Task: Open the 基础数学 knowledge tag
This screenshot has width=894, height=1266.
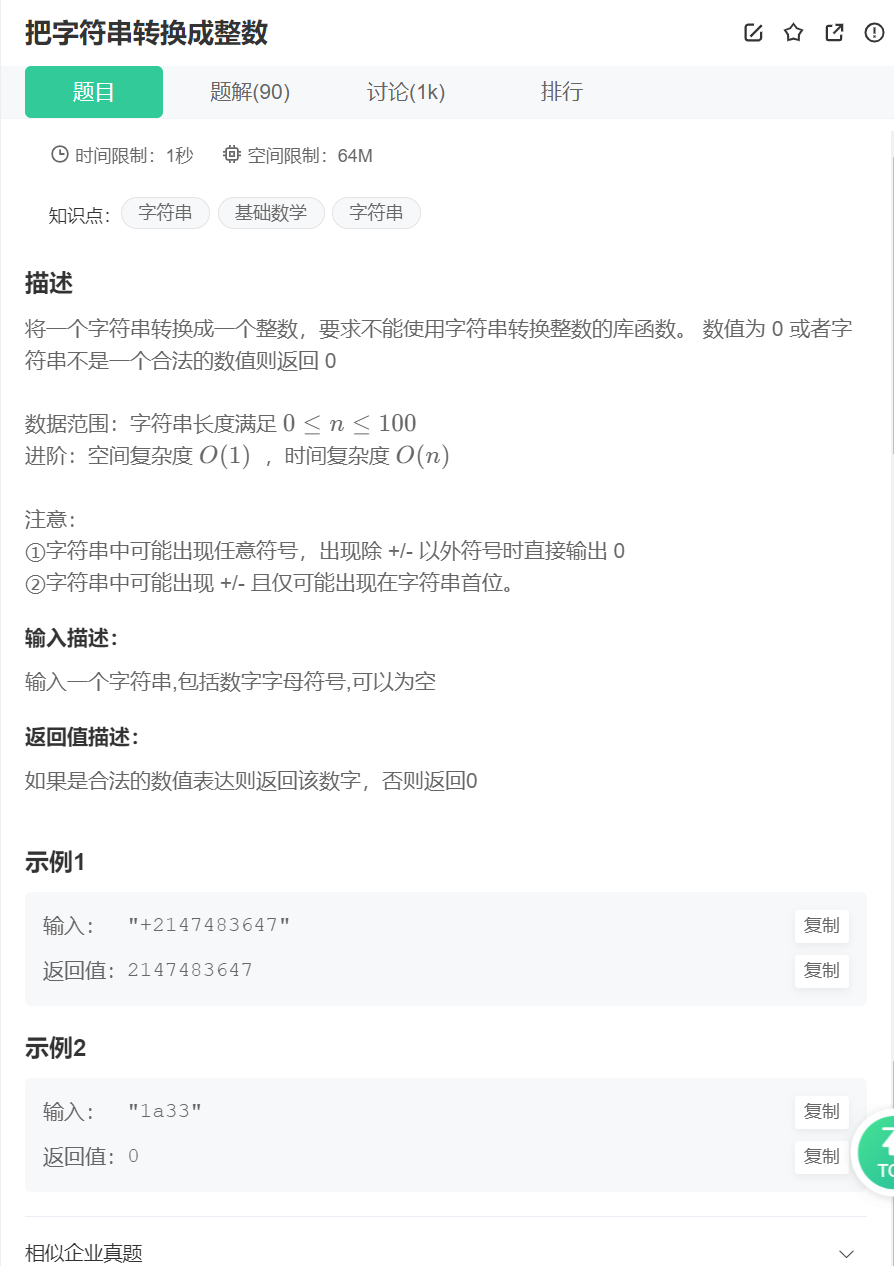Action: (x=271, y=213)
